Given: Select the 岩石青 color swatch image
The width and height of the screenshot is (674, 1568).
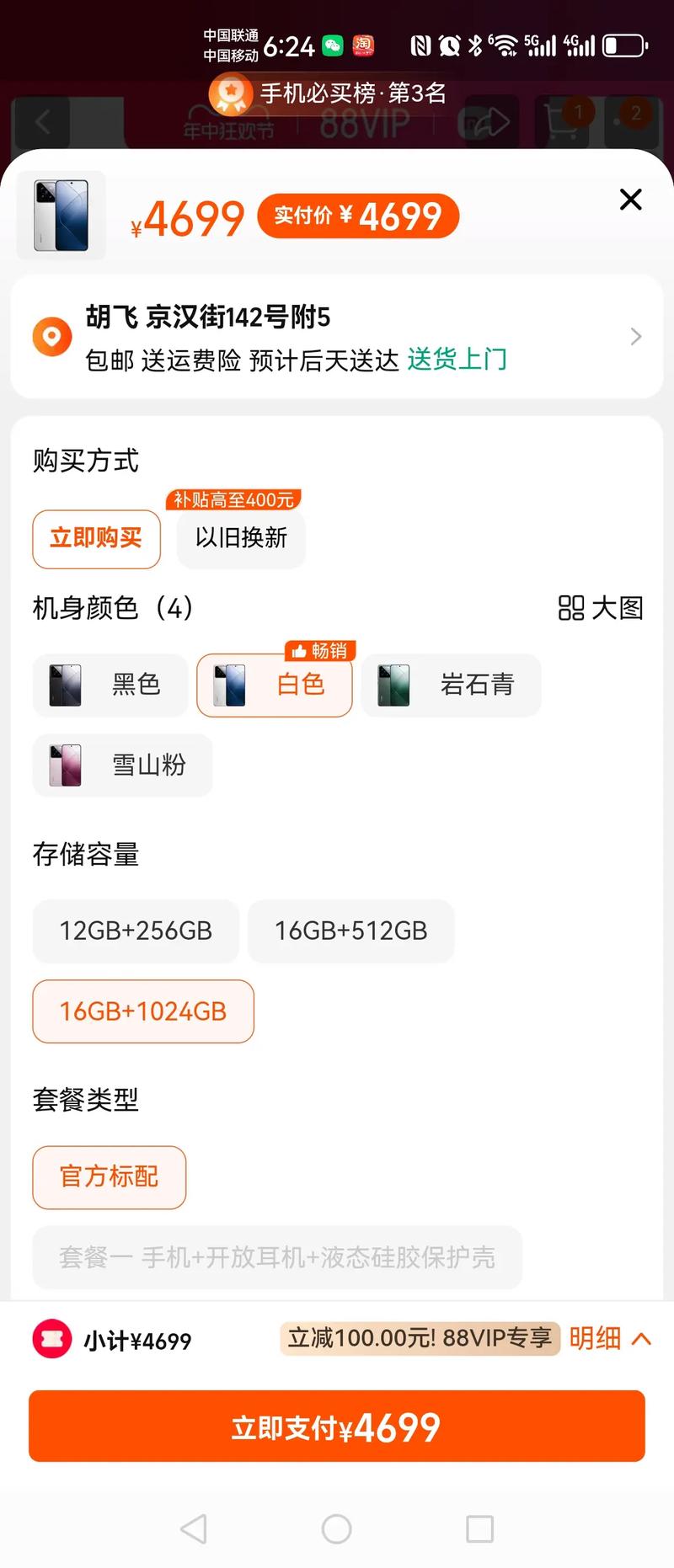Looking at the screenshot, I should [393, 685].
